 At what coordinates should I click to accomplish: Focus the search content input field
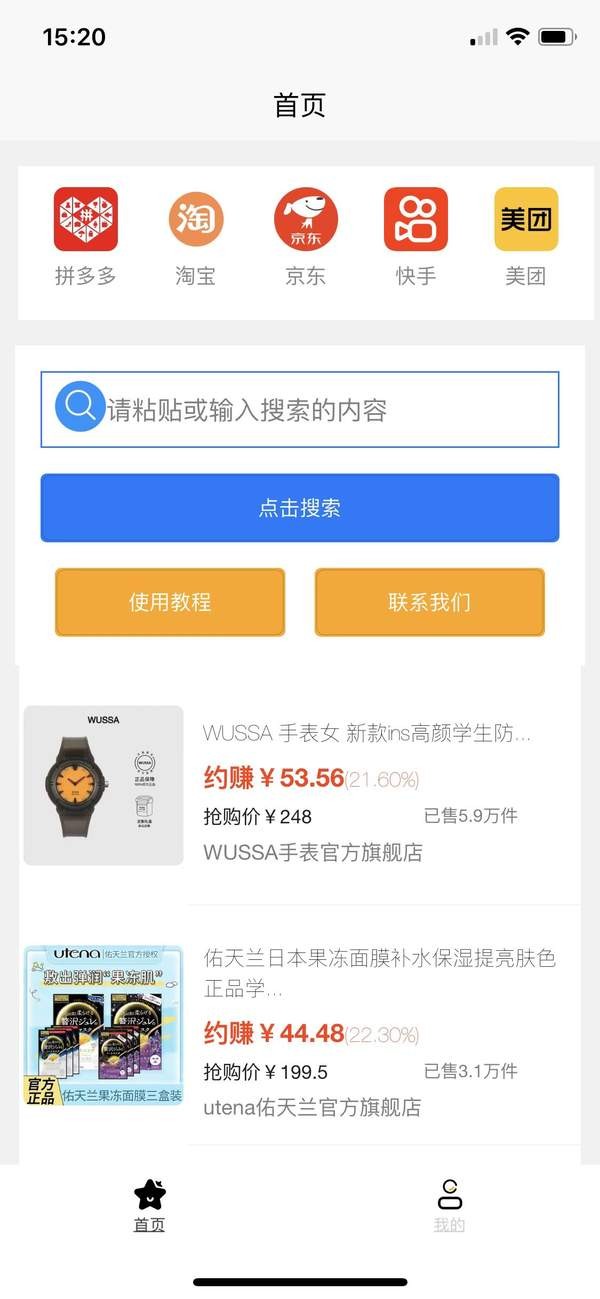click(320, 409)
